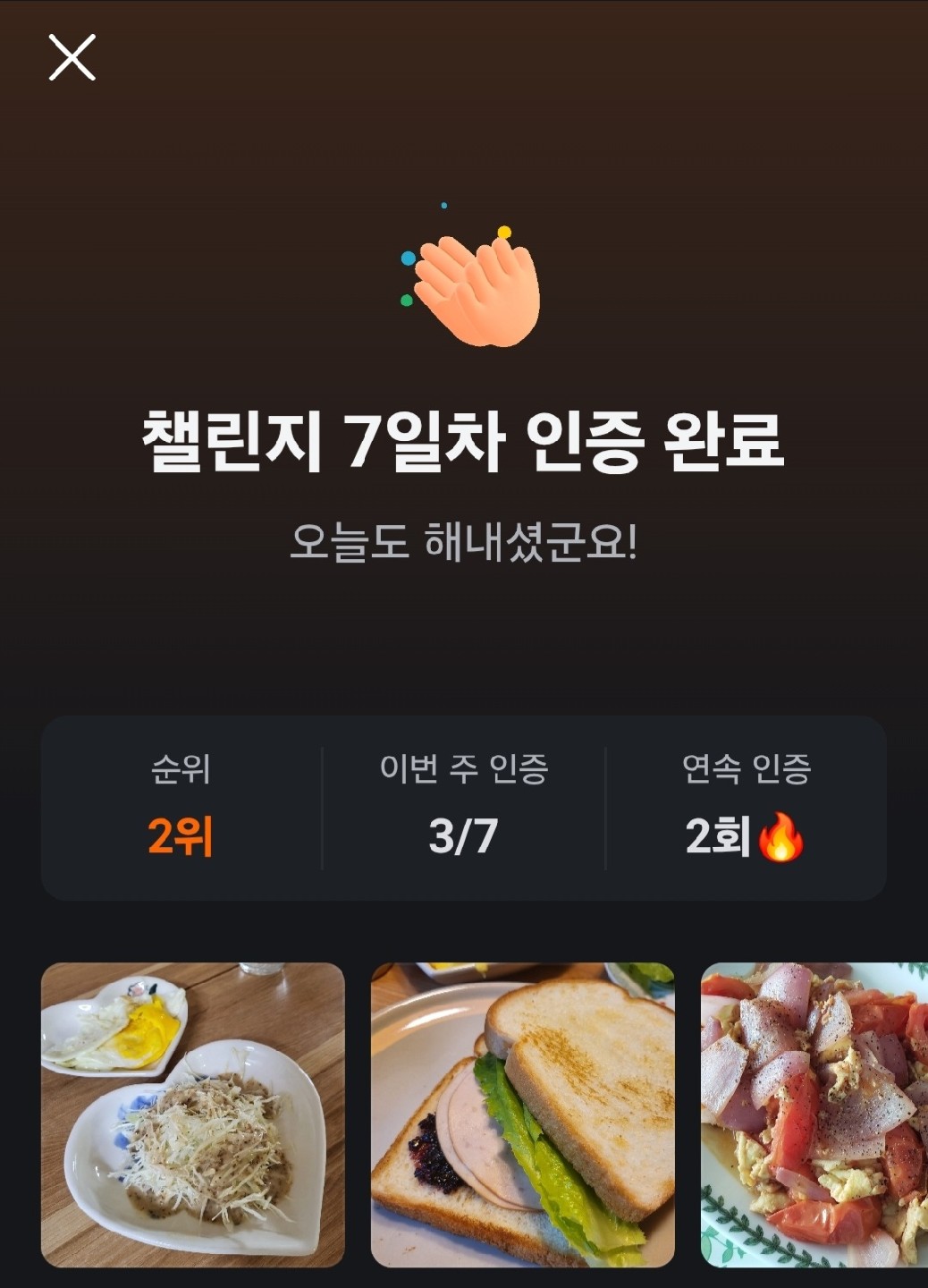Open the tomato bacon egg scramble photo
Image resolution: width=928 pixels, height=1288 pixels.
(x=814, y=1114)
